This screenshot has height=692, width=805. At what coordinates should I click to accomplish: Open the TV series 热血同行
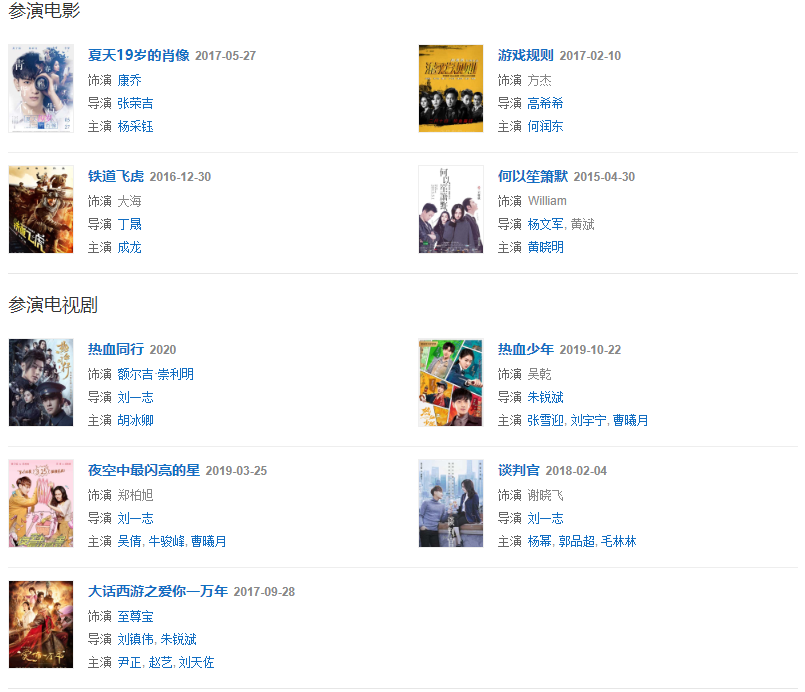[x=116, y=349]
